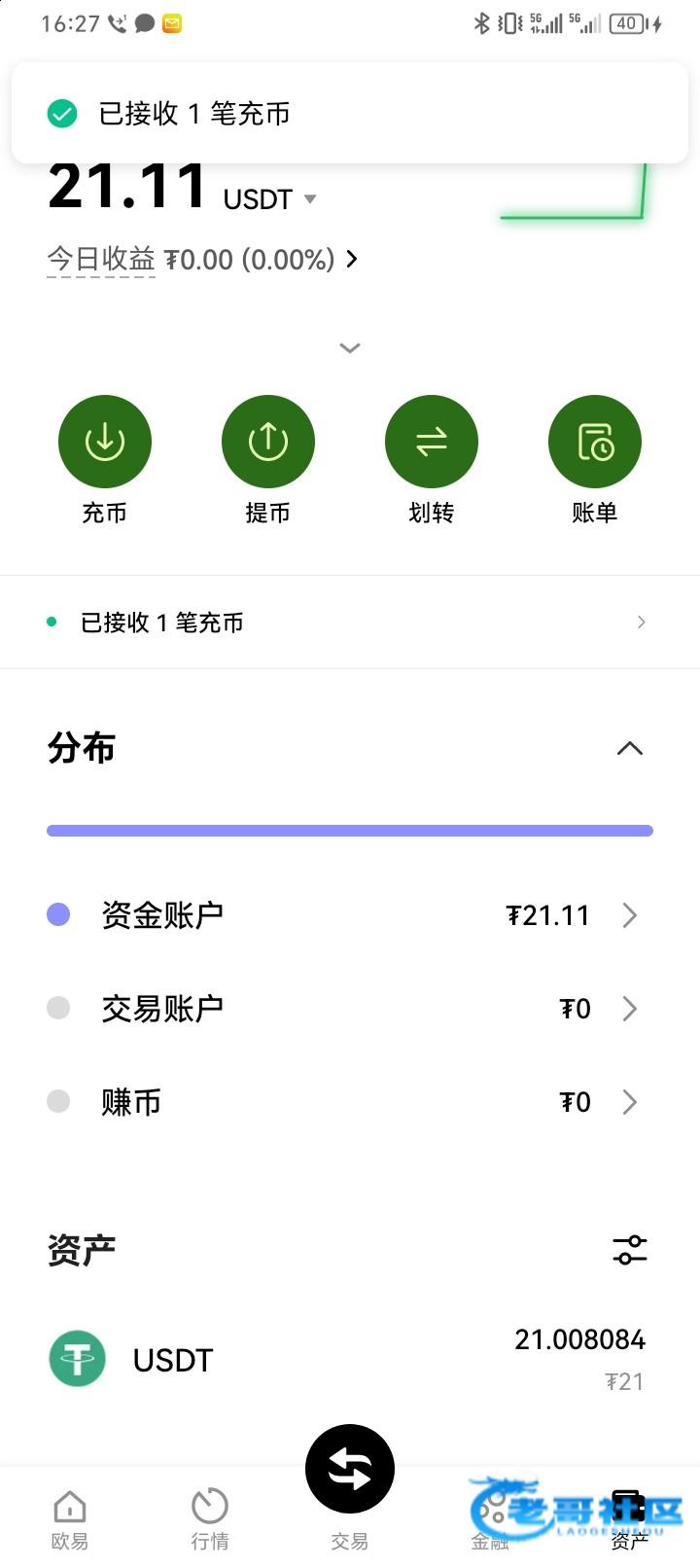Viewport: 700px width, 1568px height.
Task: Open the 资产 assets filter settings
Action: [630, 1250]
